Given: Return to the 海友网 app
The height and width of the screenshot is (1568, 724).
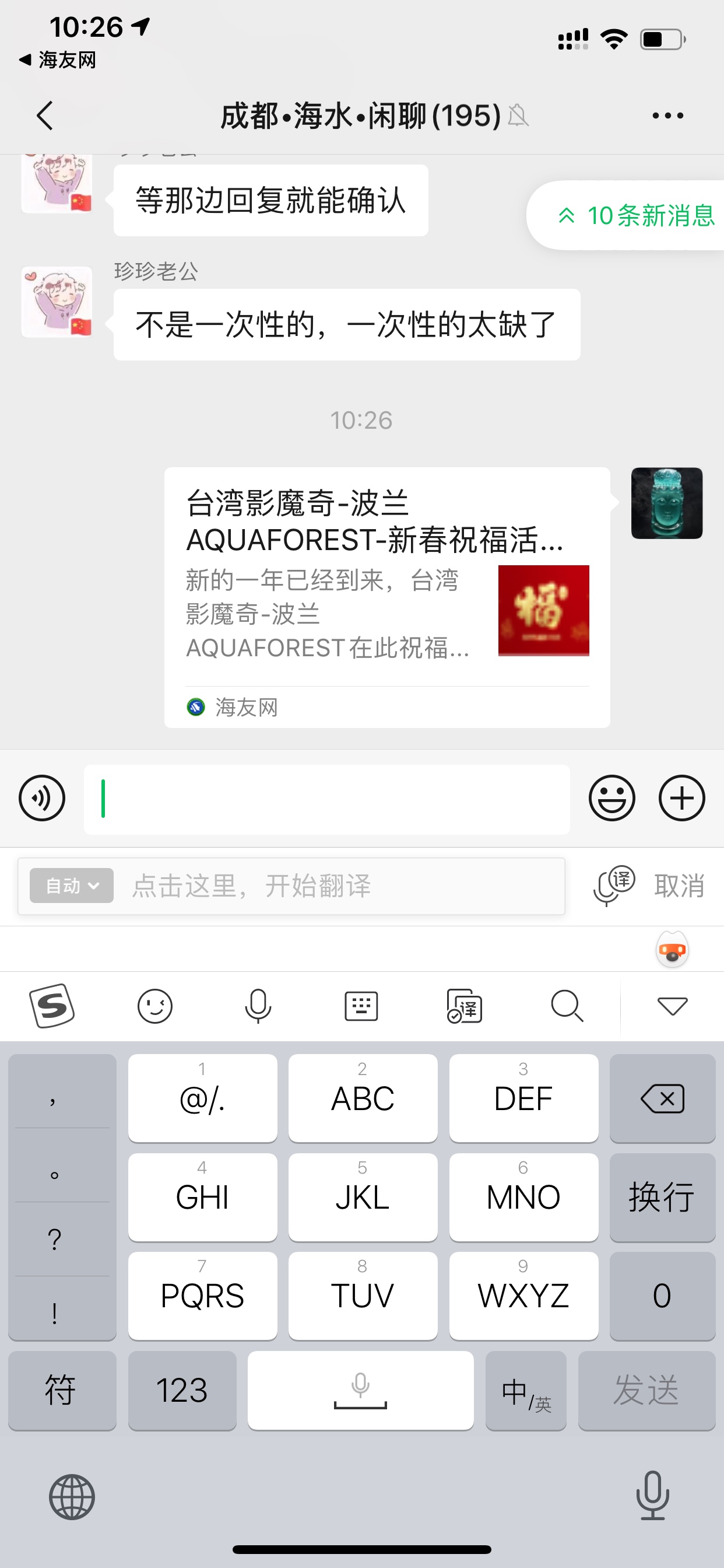Looking at the screenshot, I should [58, 60].
